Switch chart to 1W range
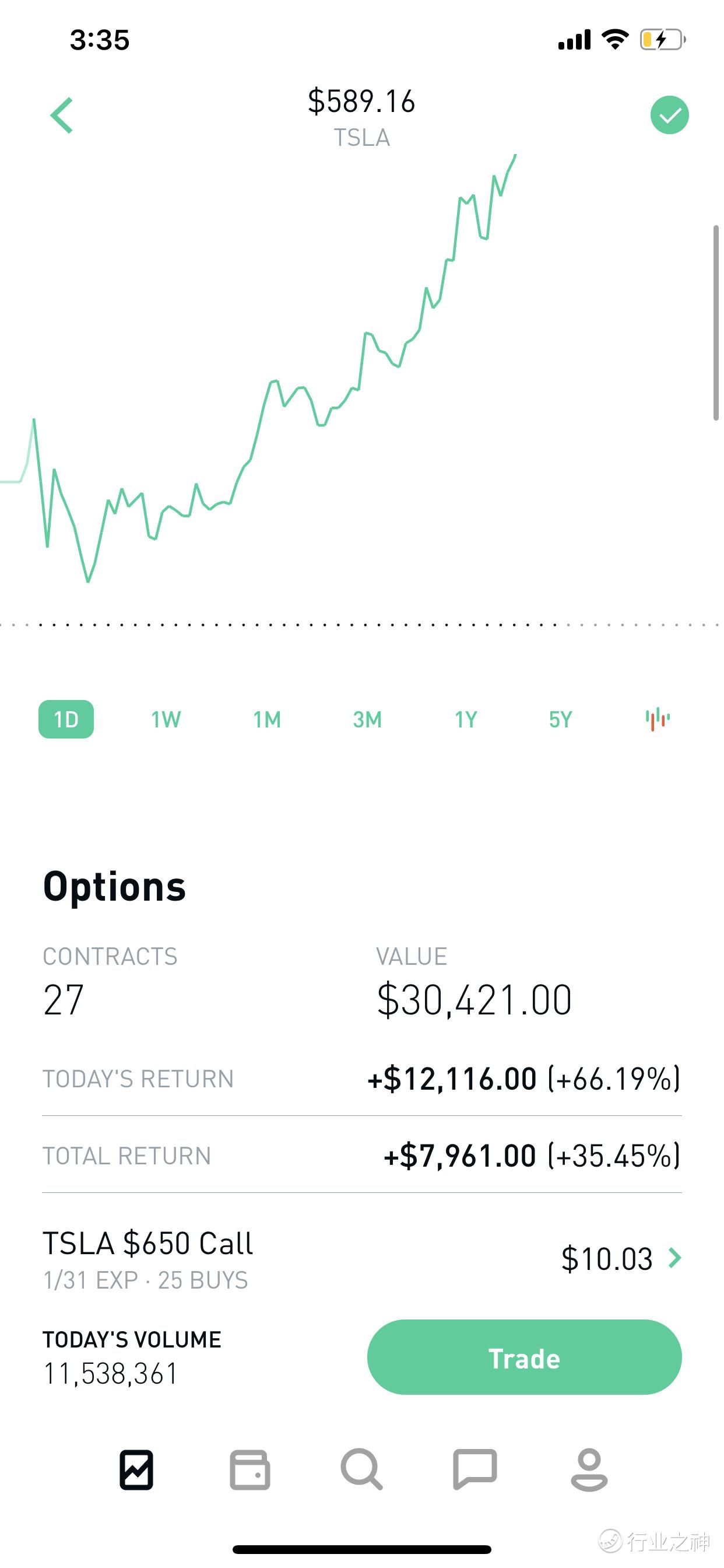The width and height of the screenshot is (724, 1568). (166, 719)
